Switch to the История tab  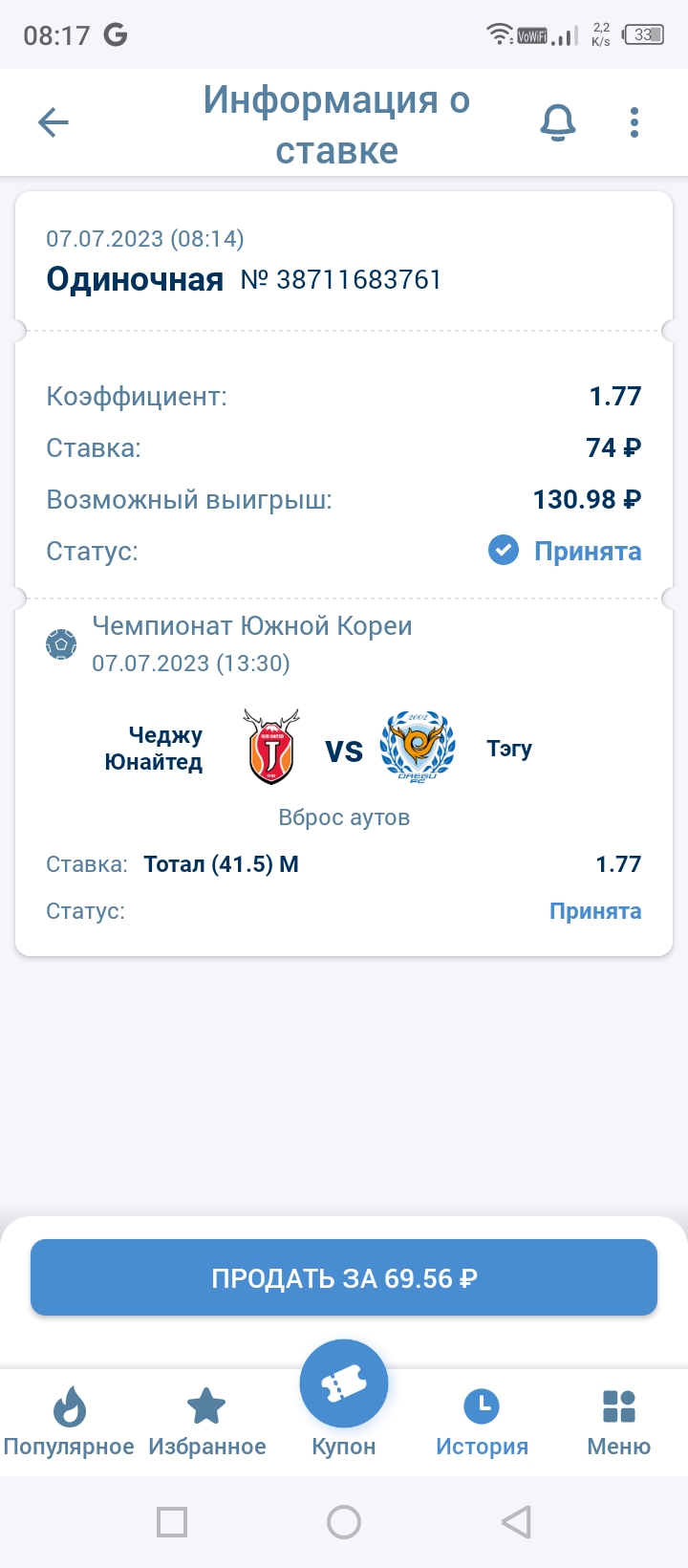pos(482,1421)
